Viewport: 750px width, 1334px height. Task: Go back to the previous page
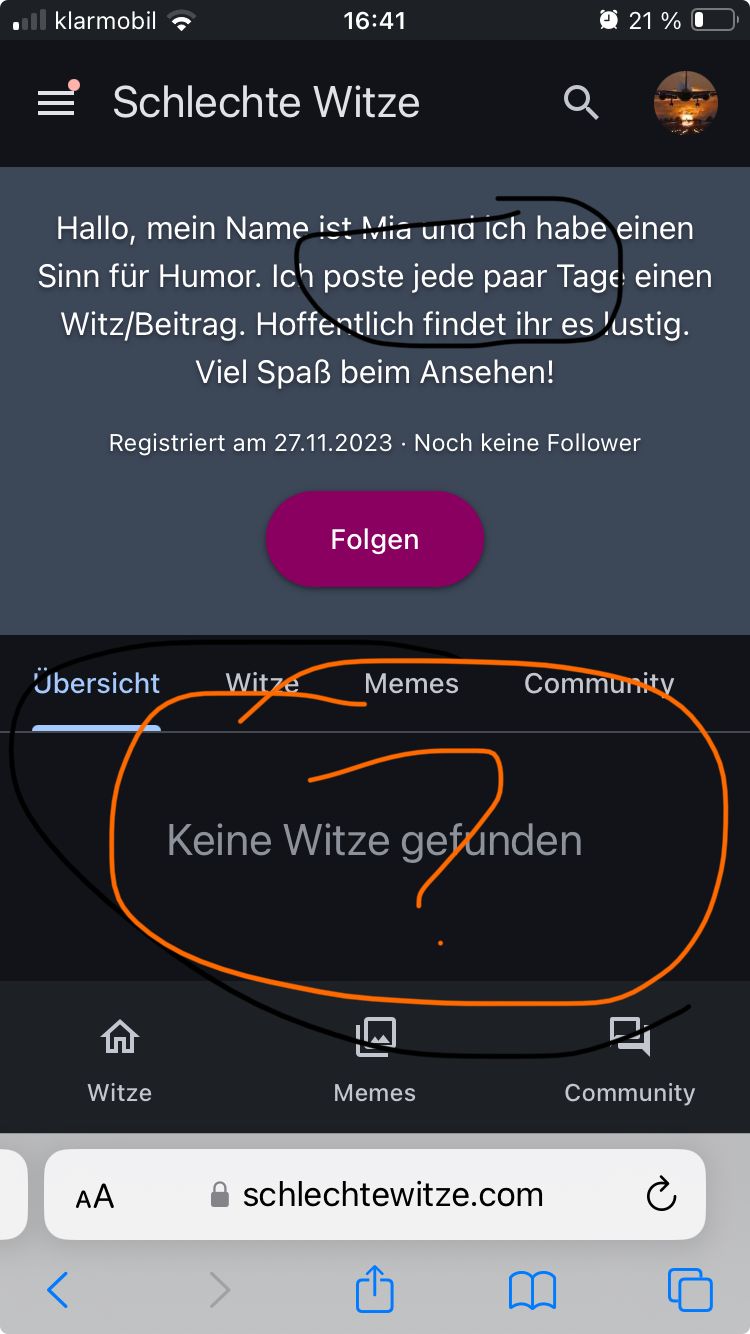pyautogui.click(x=58, y=1290)
